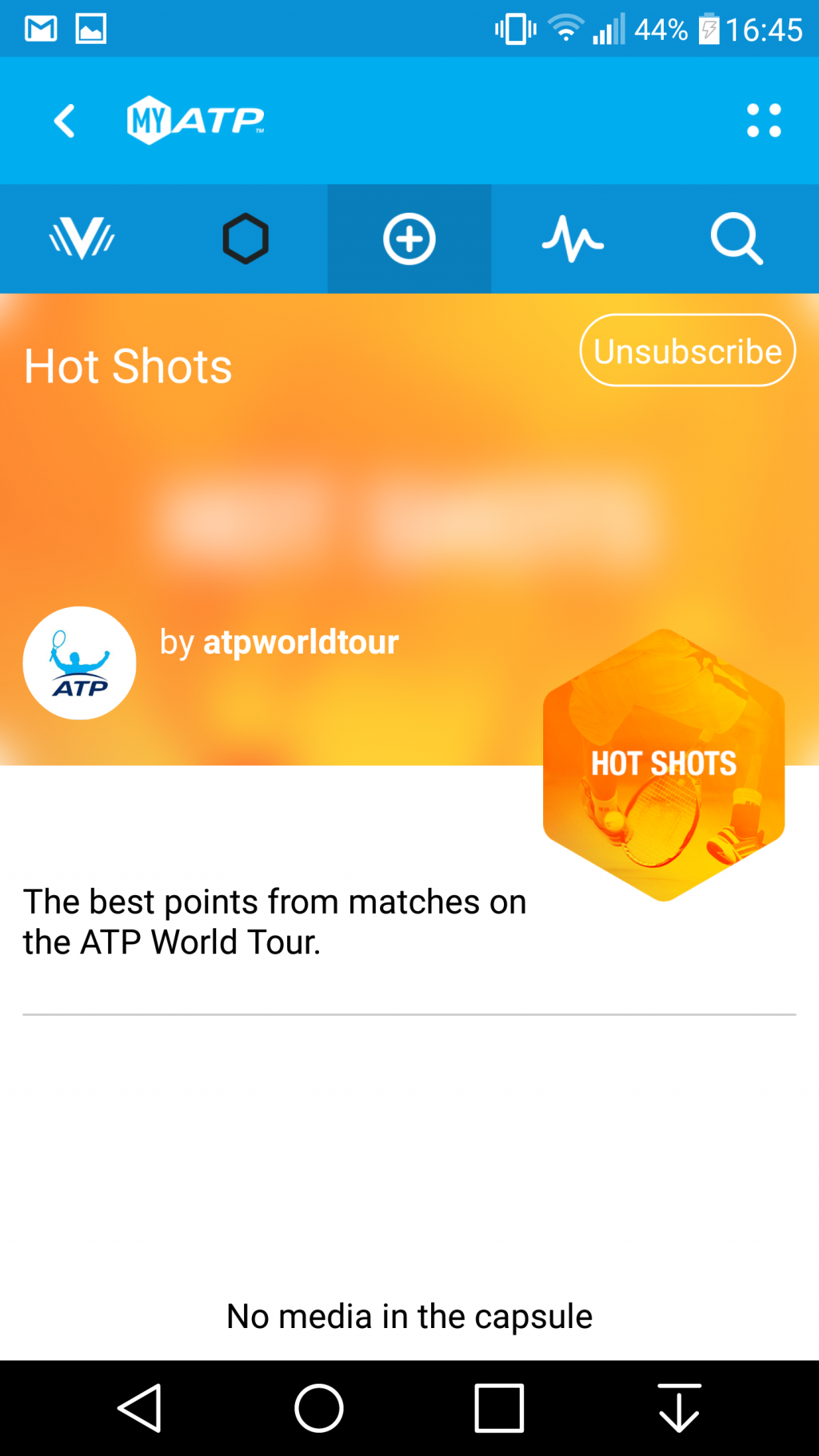The image size is (819, 1456).
Task: Open the four-dot menu
Action: (763, 121)
